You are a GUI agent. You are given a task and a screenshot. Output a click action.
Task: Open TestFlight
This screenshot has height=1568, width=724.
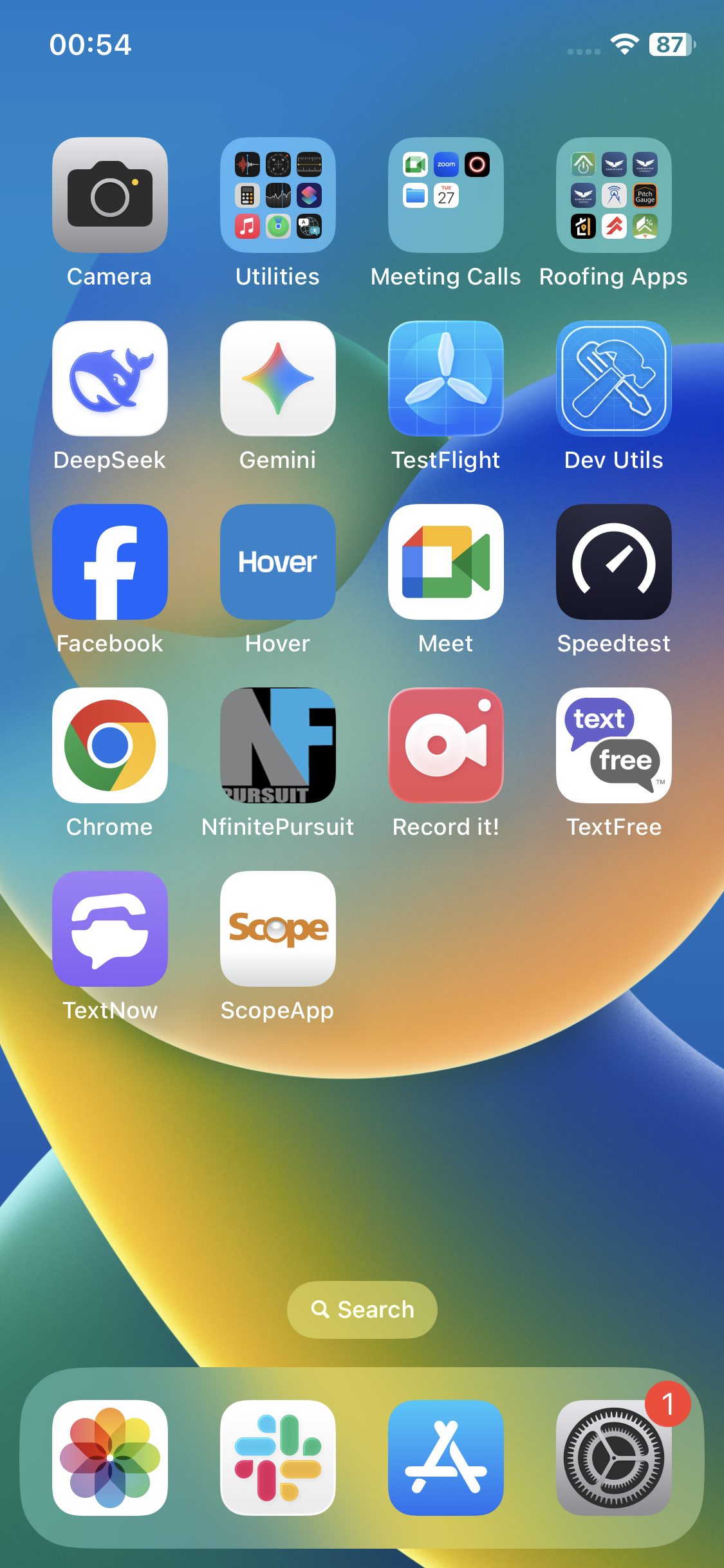[x=446, y=378]
